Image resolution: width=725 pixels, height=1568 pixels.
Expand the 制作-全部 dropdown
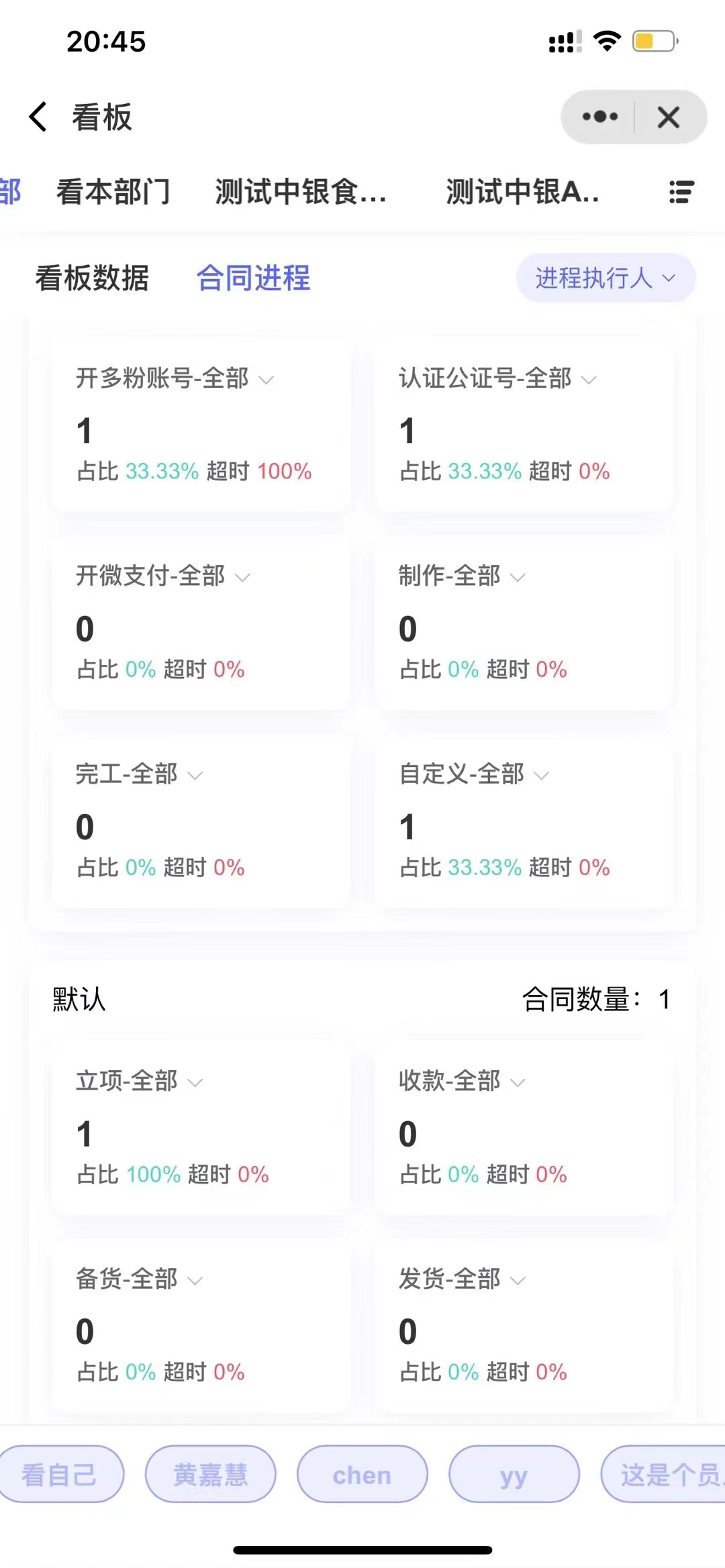pos(462,576)
